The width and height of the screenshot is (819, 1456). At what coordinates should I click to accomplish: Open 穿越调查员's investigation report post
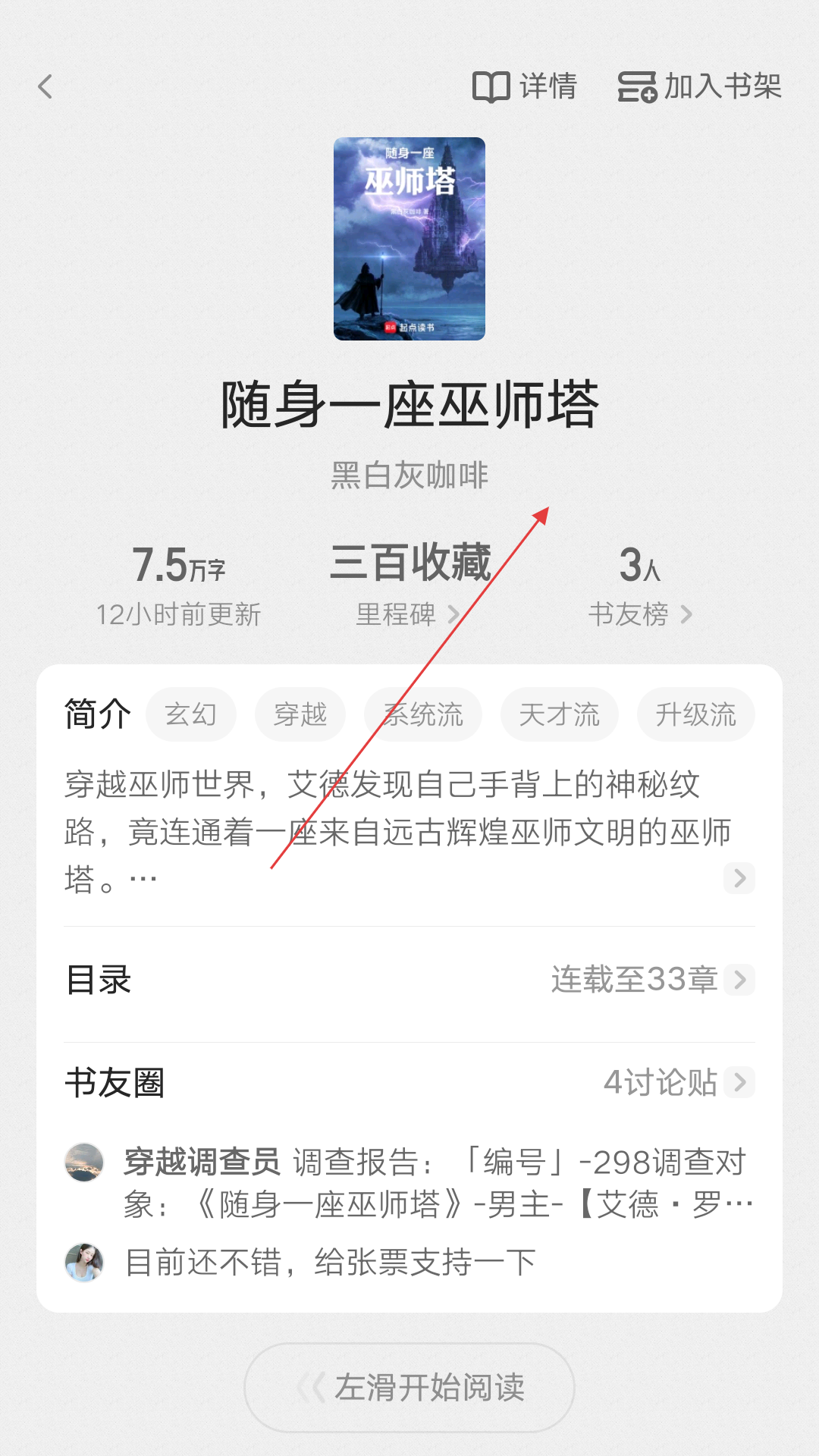pos(436,1183)
